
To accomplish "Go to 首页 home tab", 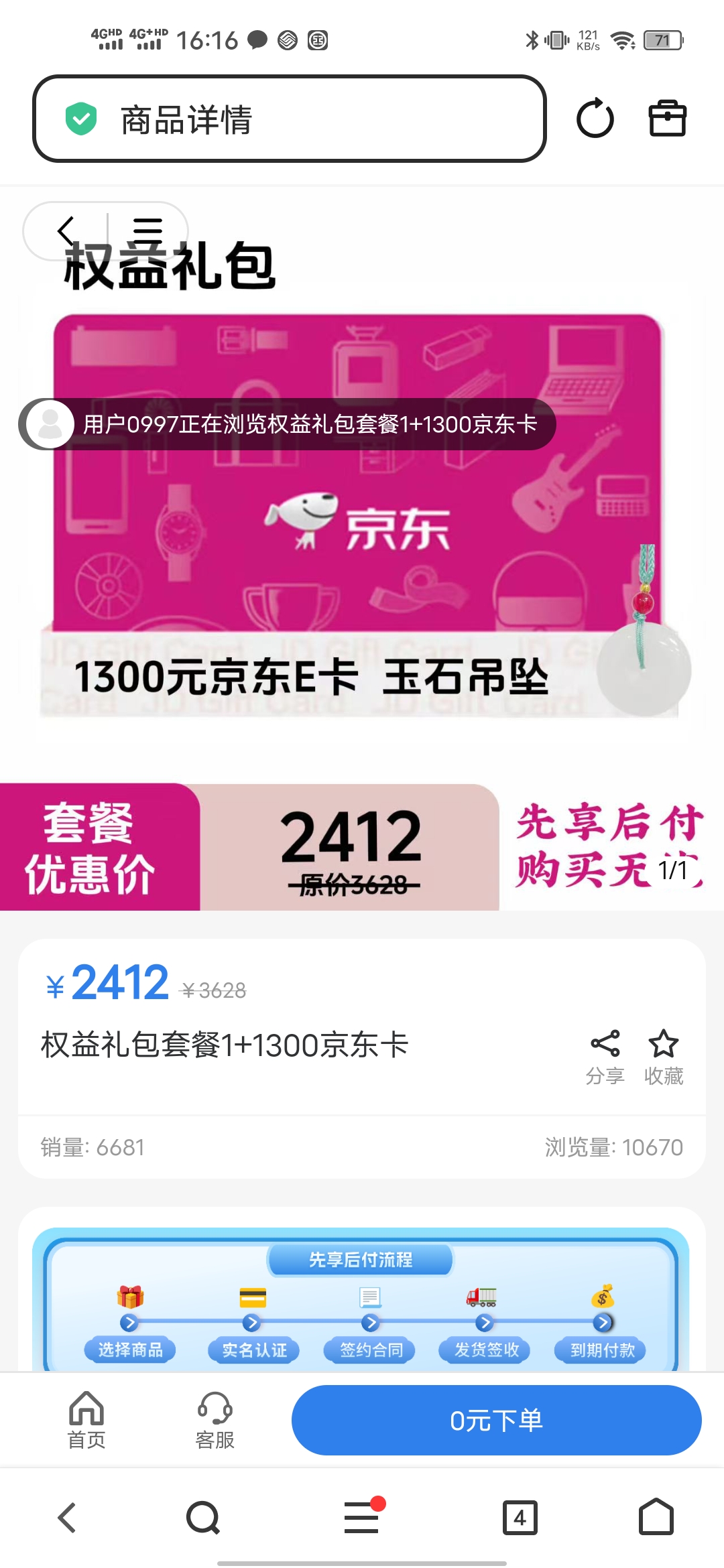I will [x=86, y=1419].
